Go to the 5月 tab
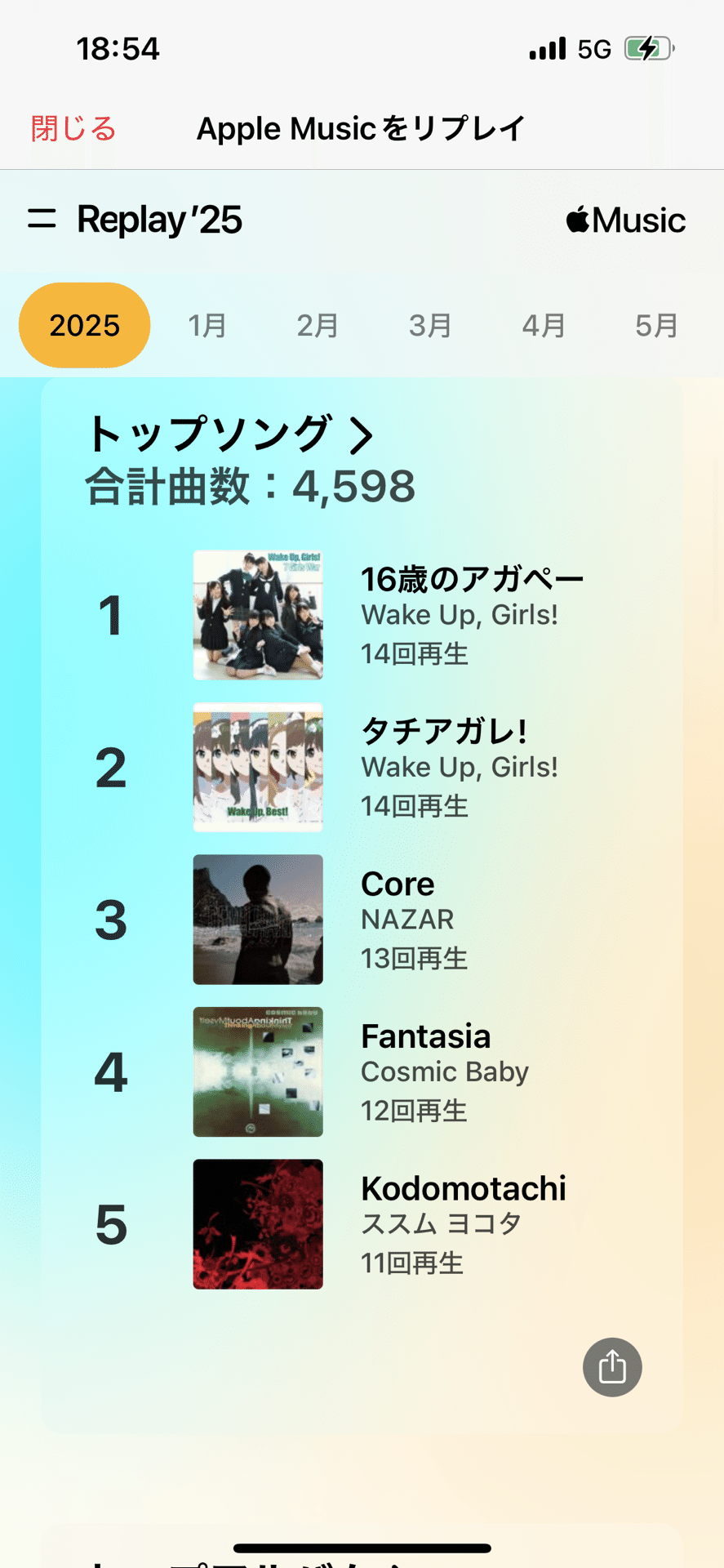The image size is (724, 1568). pyautogui.click(x=656, y=325)
